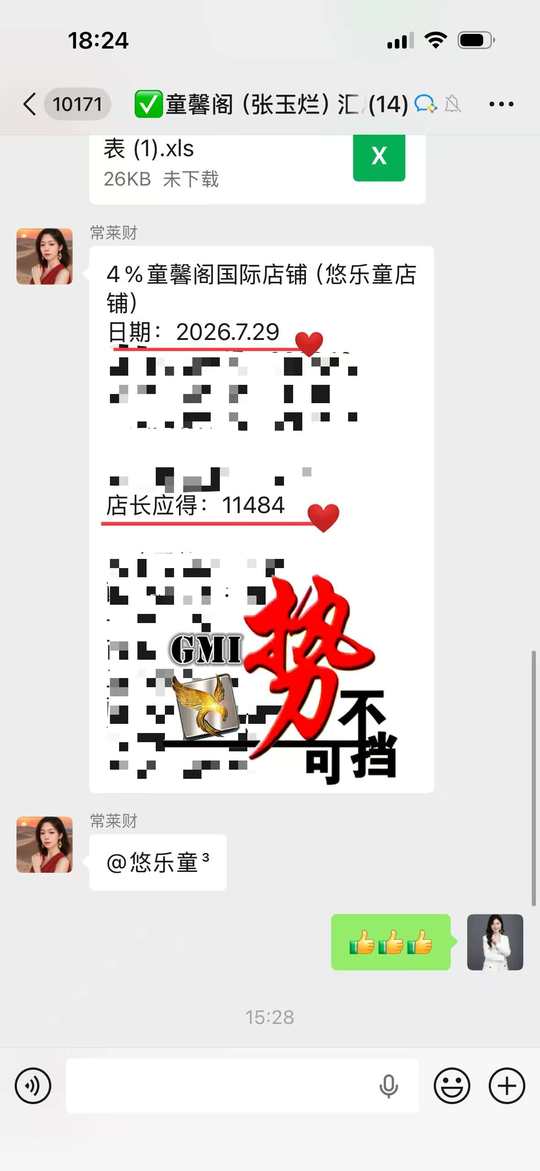Open the plus attachments menu
Viewport: 540px width, 1171px height.
[507, 1085]
